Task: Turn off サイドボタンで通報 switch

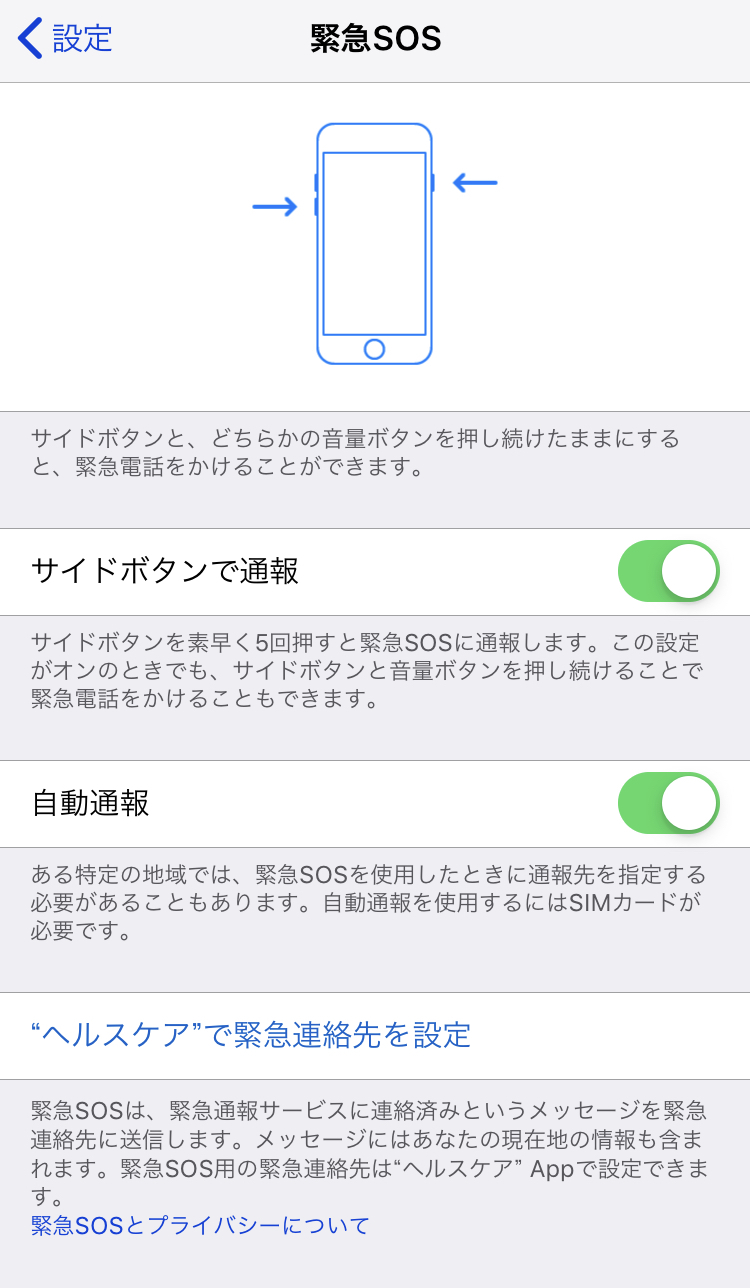Action: click(668, 571)
